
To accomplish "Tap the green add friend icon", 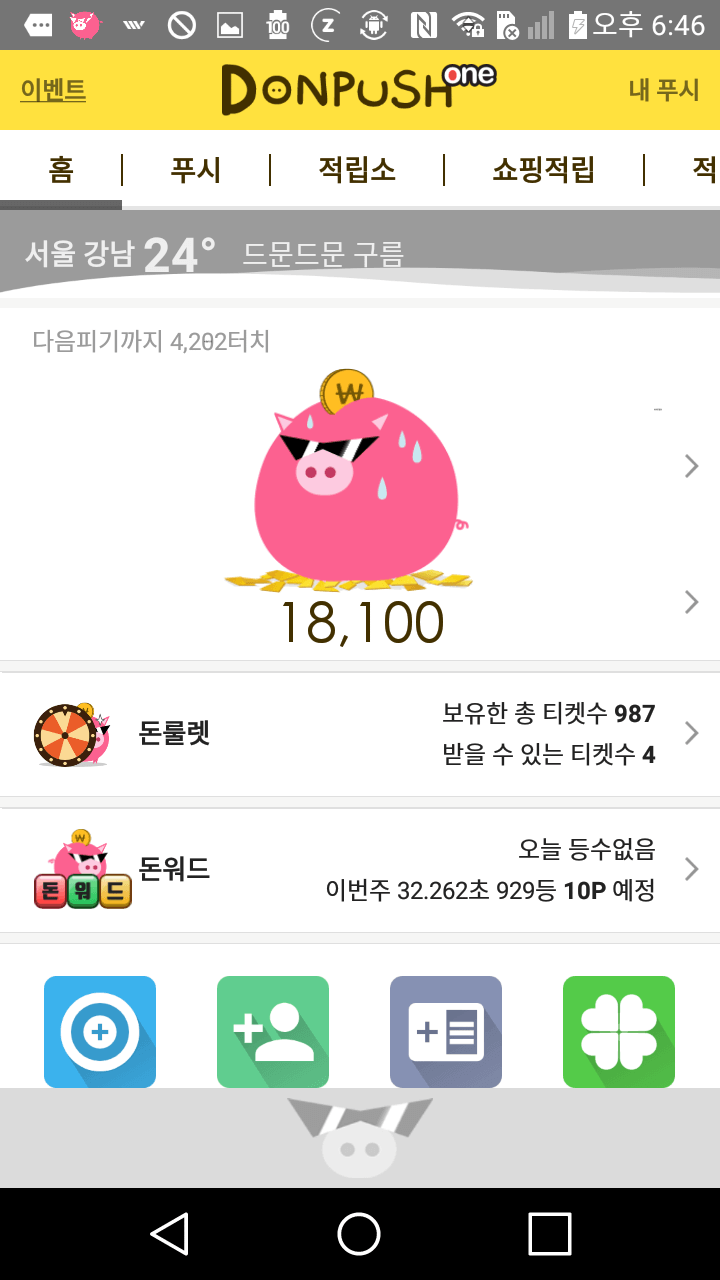I will point(273,1031).
